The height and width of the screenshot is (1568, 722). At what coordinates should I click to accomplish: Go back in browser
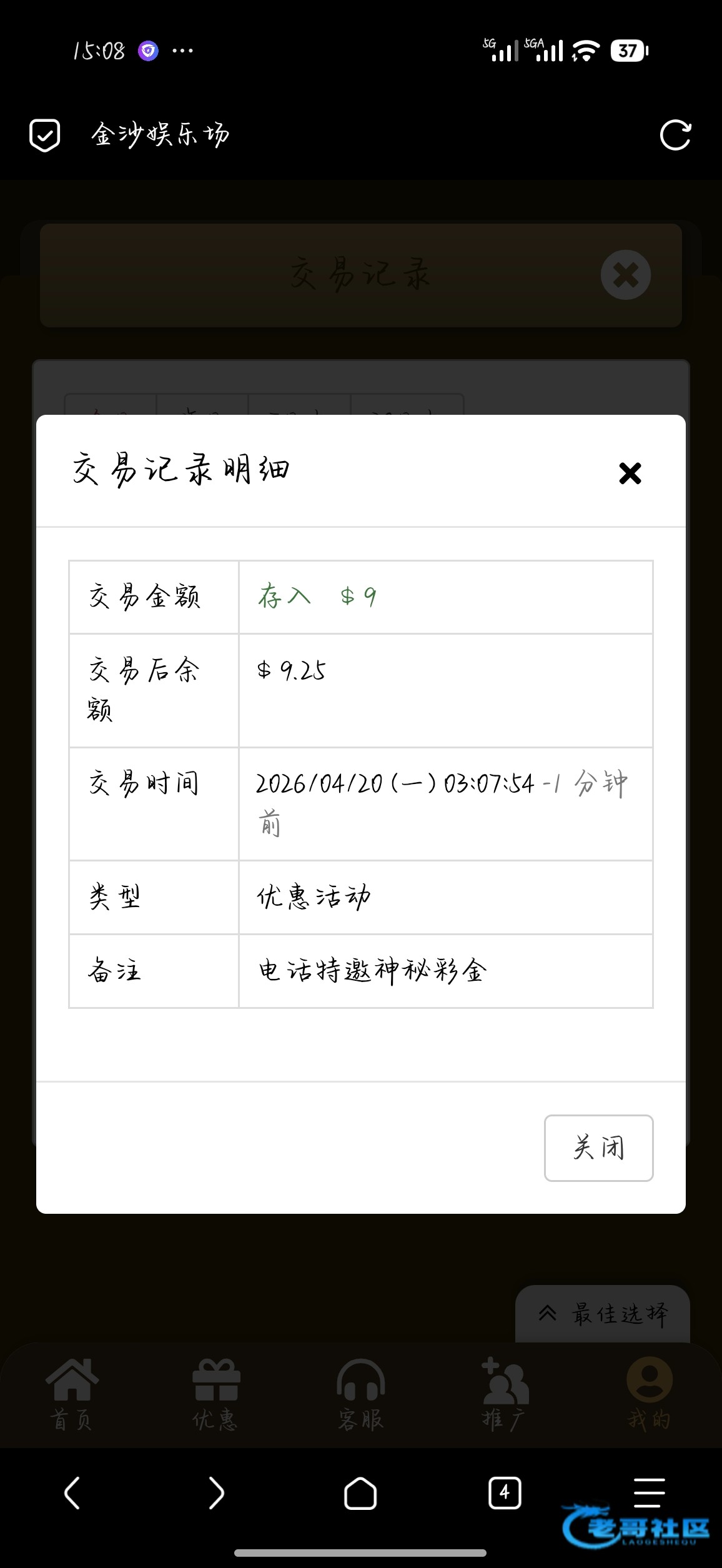pos(72,1493)
